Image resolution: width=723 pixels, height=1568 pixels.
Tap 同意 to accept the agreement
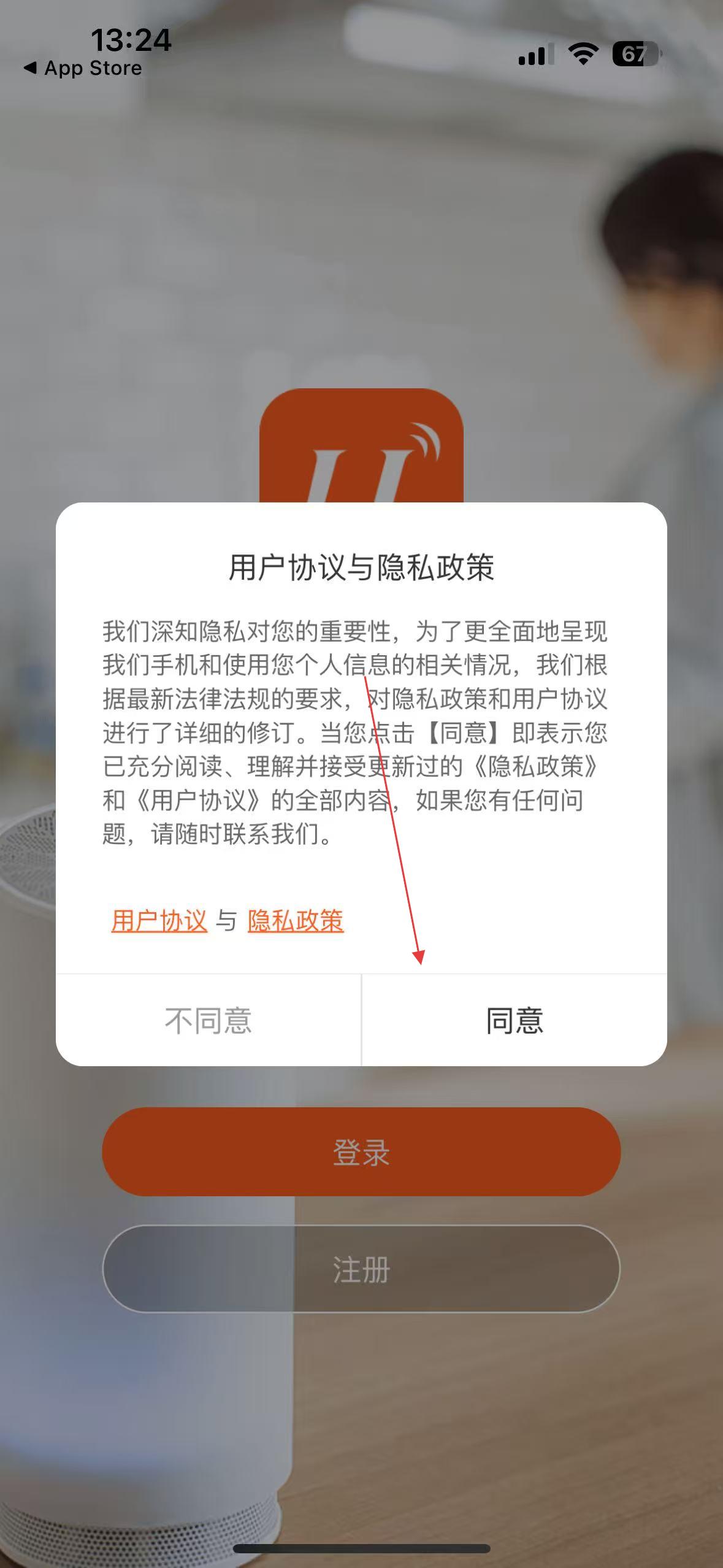(x=515, y=1021)
